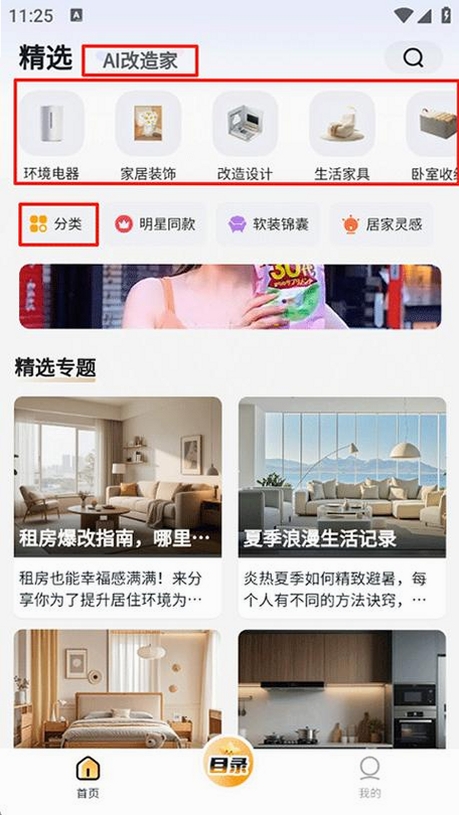Open the promotional banner

(x=230, y=296)
